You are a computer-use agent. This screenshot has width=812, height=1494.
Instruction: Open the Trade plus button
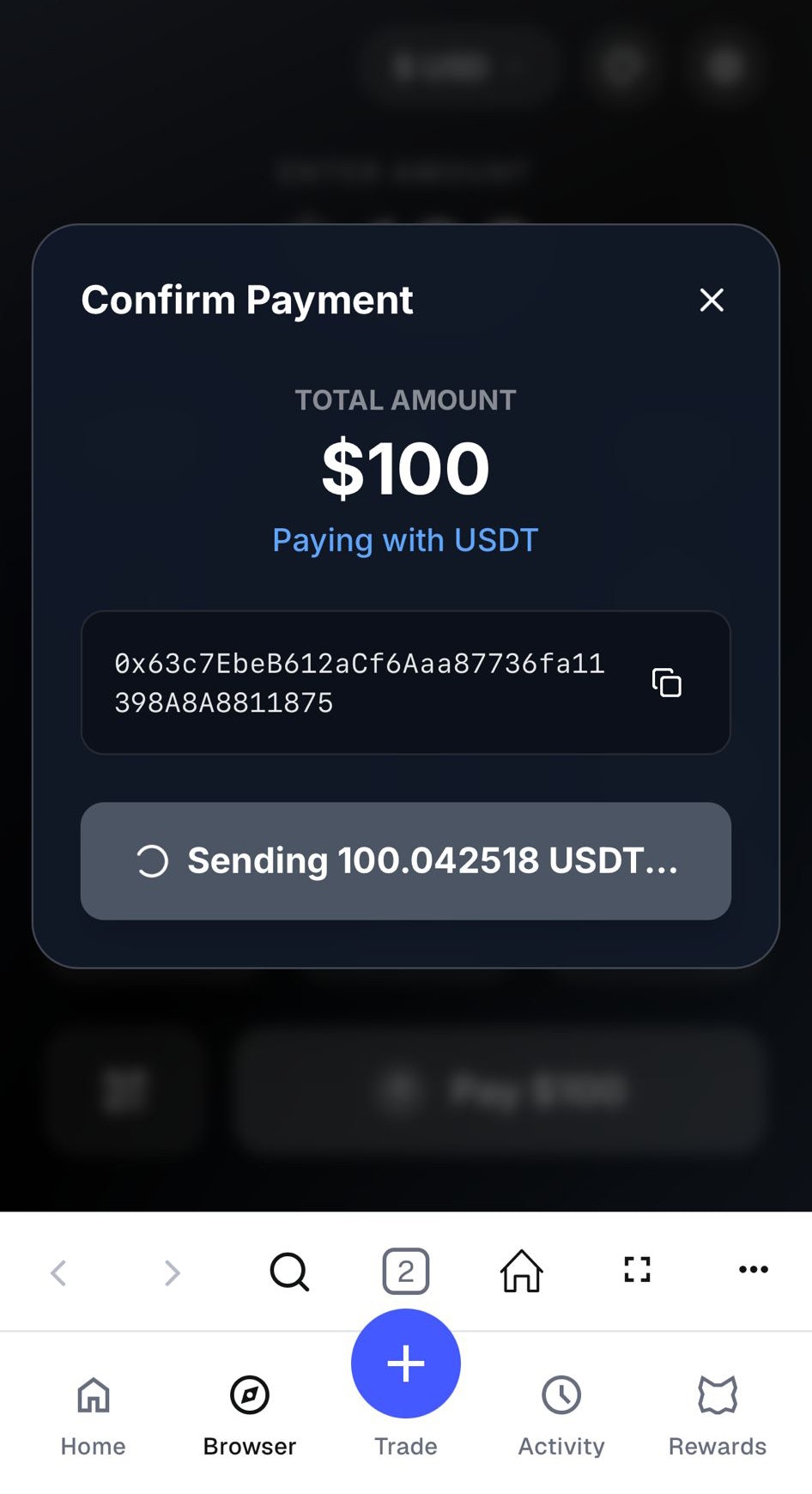click(406, 1363)
